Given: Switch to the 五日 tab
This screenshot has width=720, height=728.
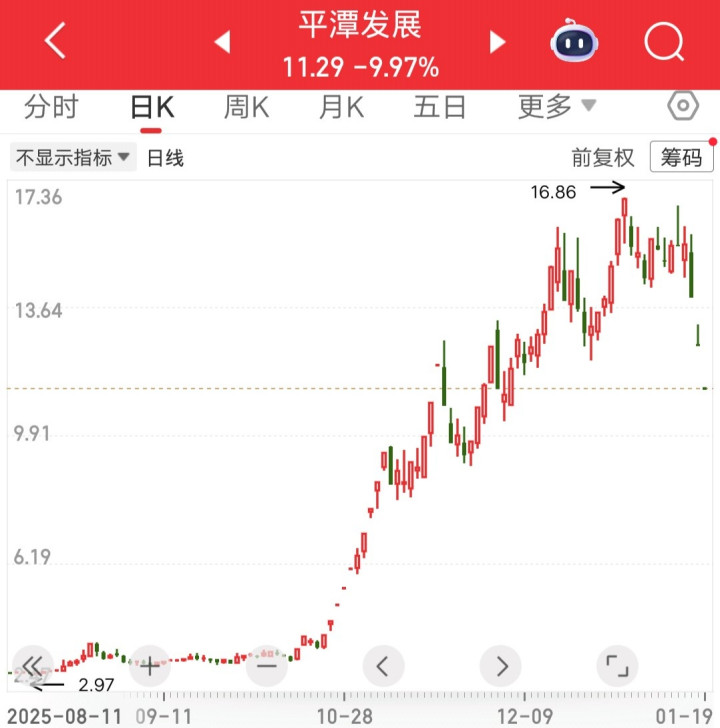Looking at the screenshot, I should 440,107.
